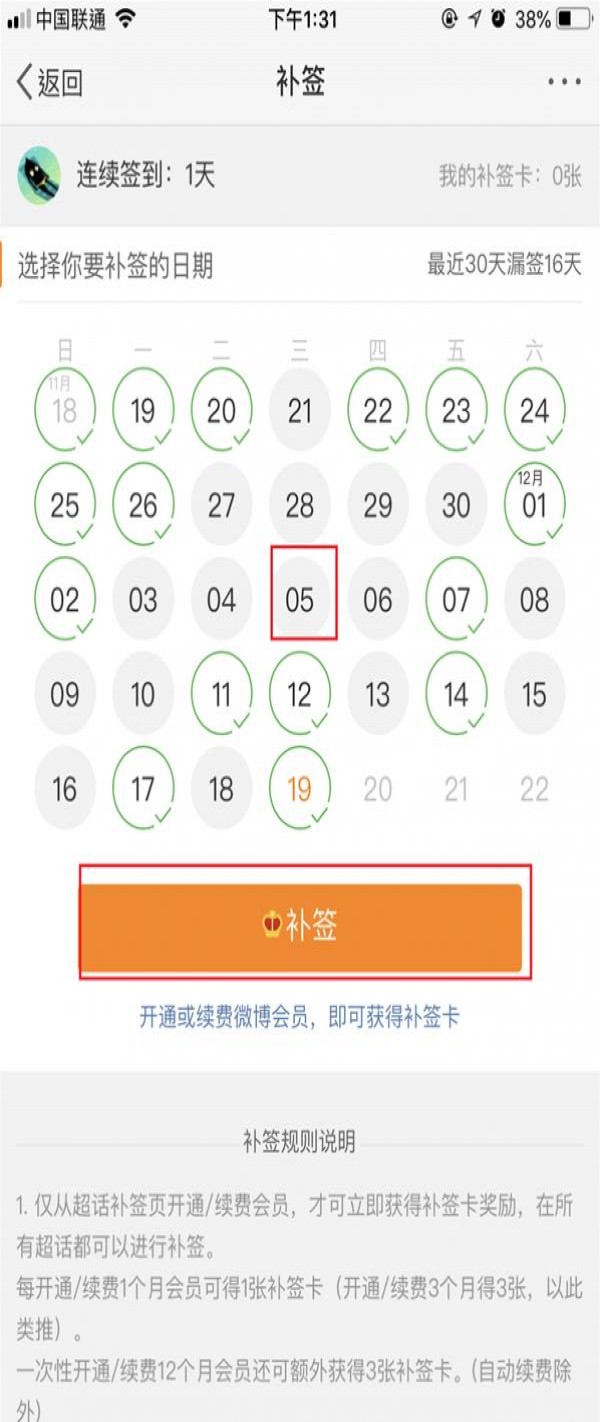Image resolution: width=600 pixels, height=1422 pixels.
Task: Choose date 29 on the calendar
Action: coord(378,505)
